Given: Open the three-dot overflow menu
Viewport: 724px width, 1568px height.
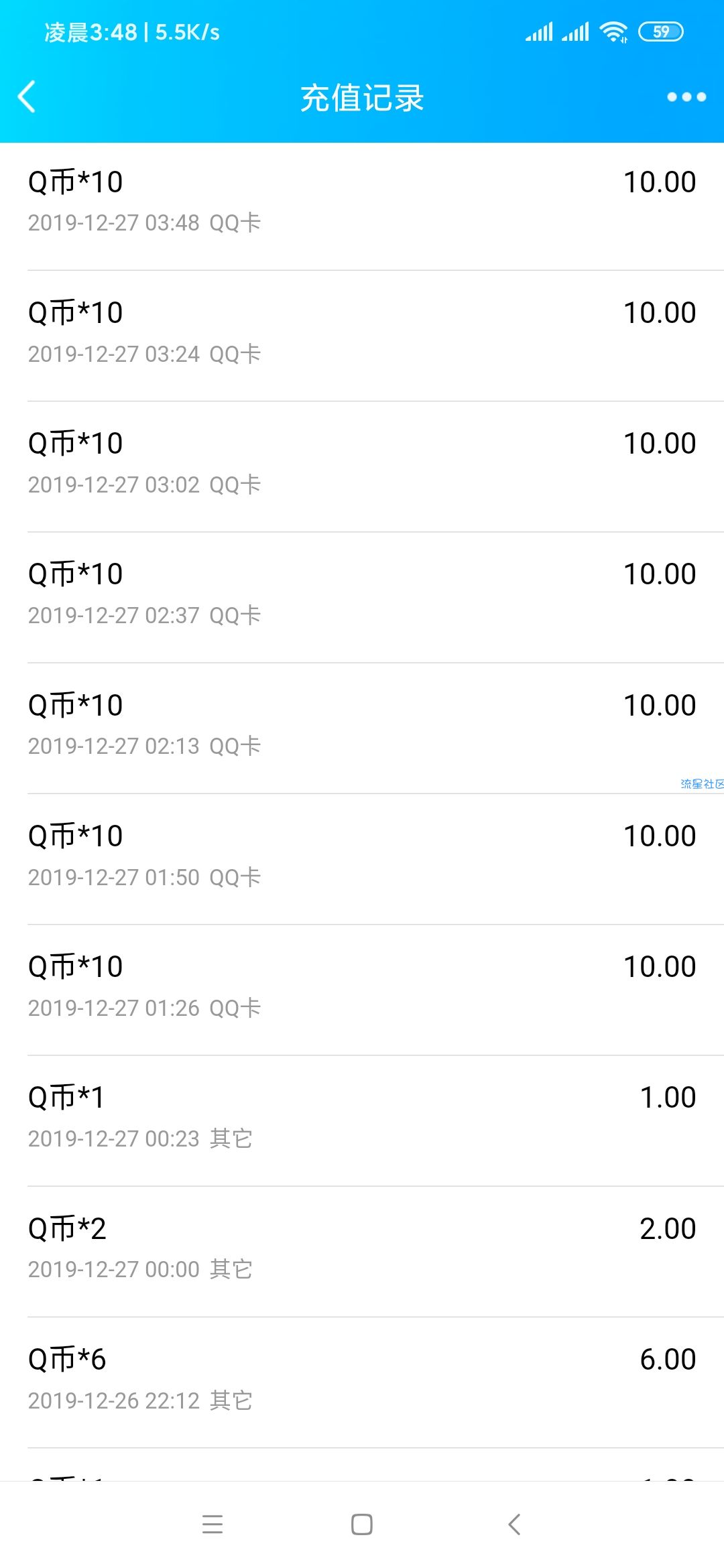Looking at the screenshot, I should [686, 97].
